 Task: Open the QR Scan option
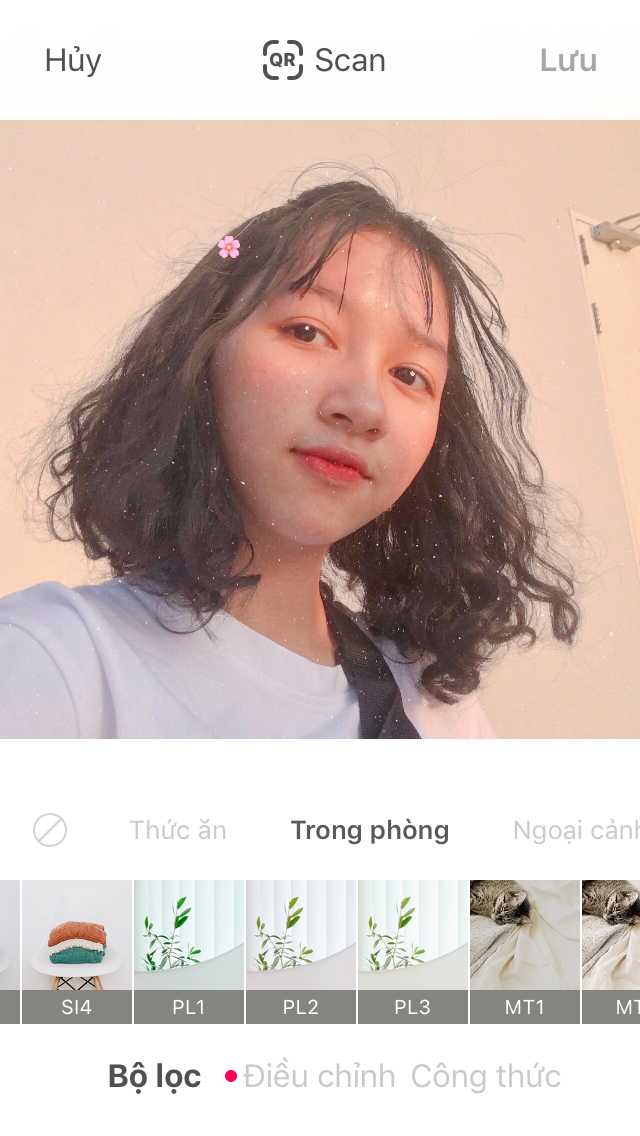tap(324, 61)
